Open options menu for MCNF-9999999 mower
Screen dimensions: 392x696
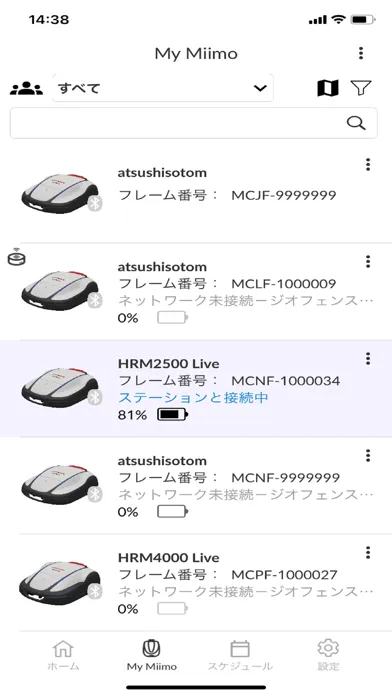(368, 456)
